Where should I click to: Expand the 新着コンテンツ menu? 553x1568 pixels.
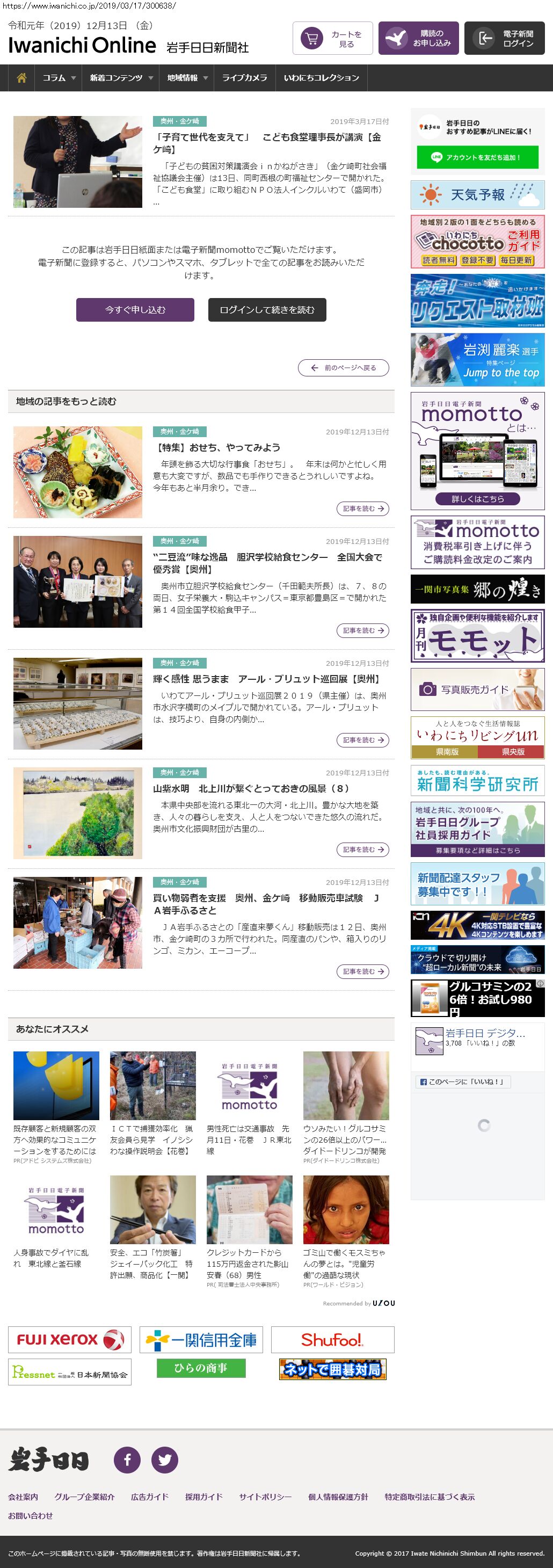[x=120, y=78]
